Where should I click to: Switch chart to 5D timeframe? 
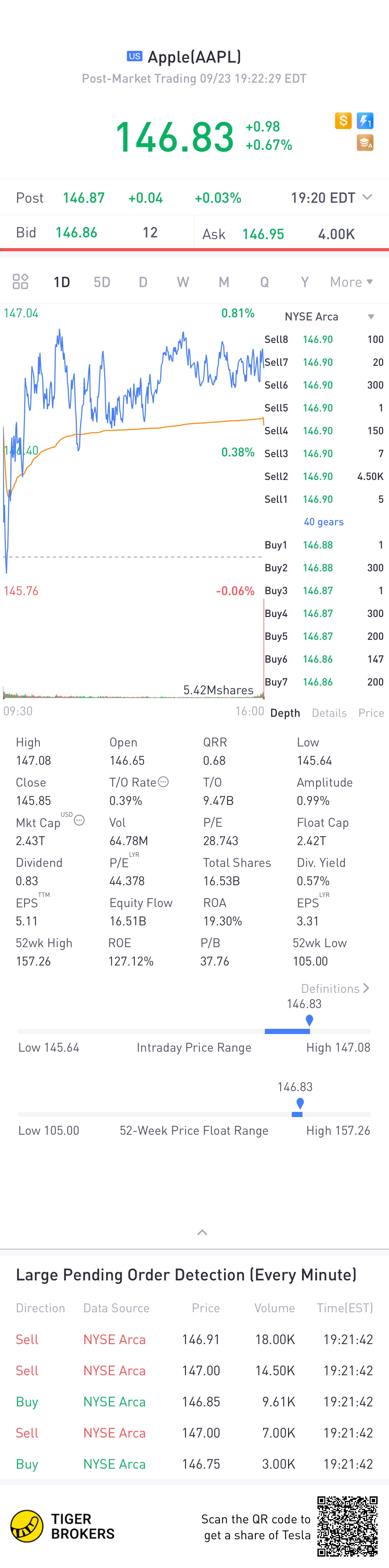click(x=102, y=282)
